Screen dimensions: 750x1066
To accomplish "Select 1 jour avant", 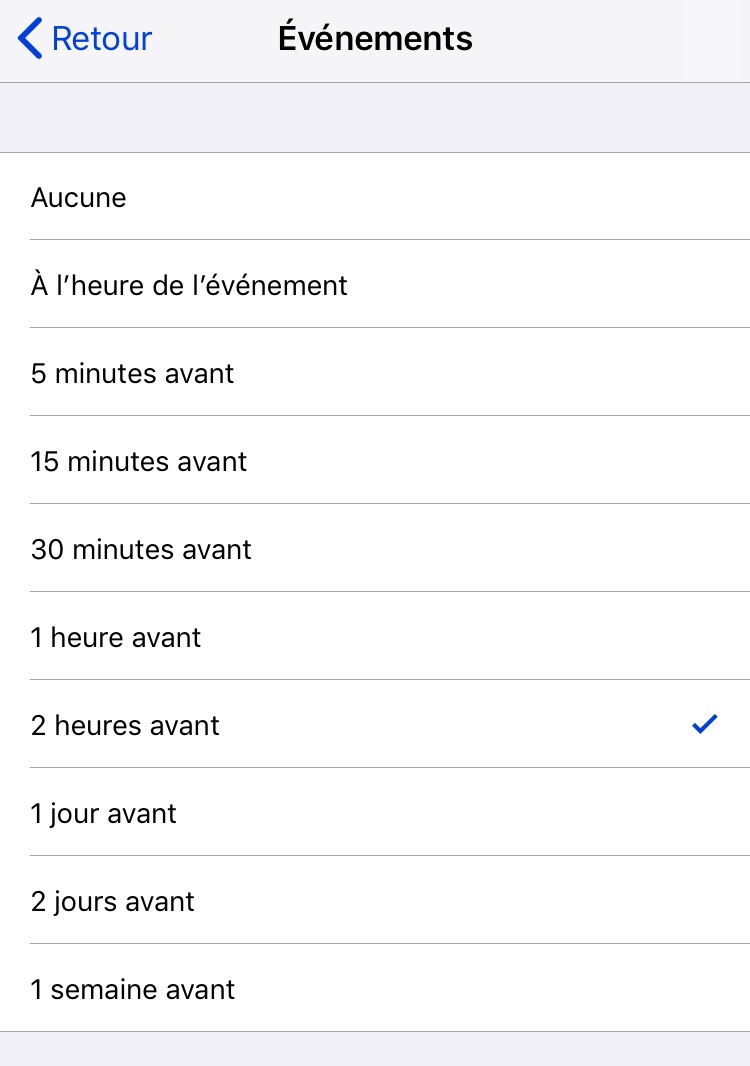I will (104, 813).
